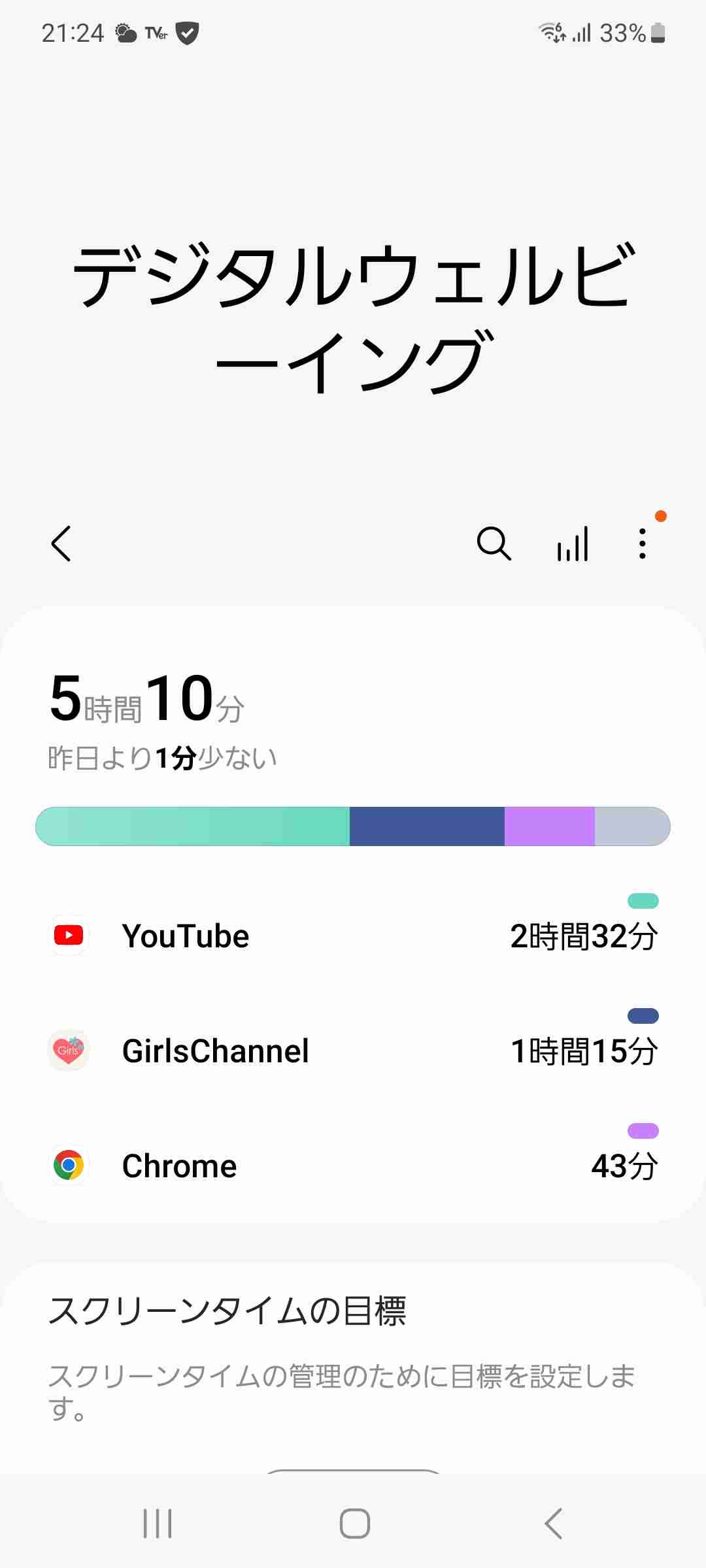Open the スクリーンタイムの目標 card
This screenshot has height=1568, width=706.
click(x=353, y=1367)
